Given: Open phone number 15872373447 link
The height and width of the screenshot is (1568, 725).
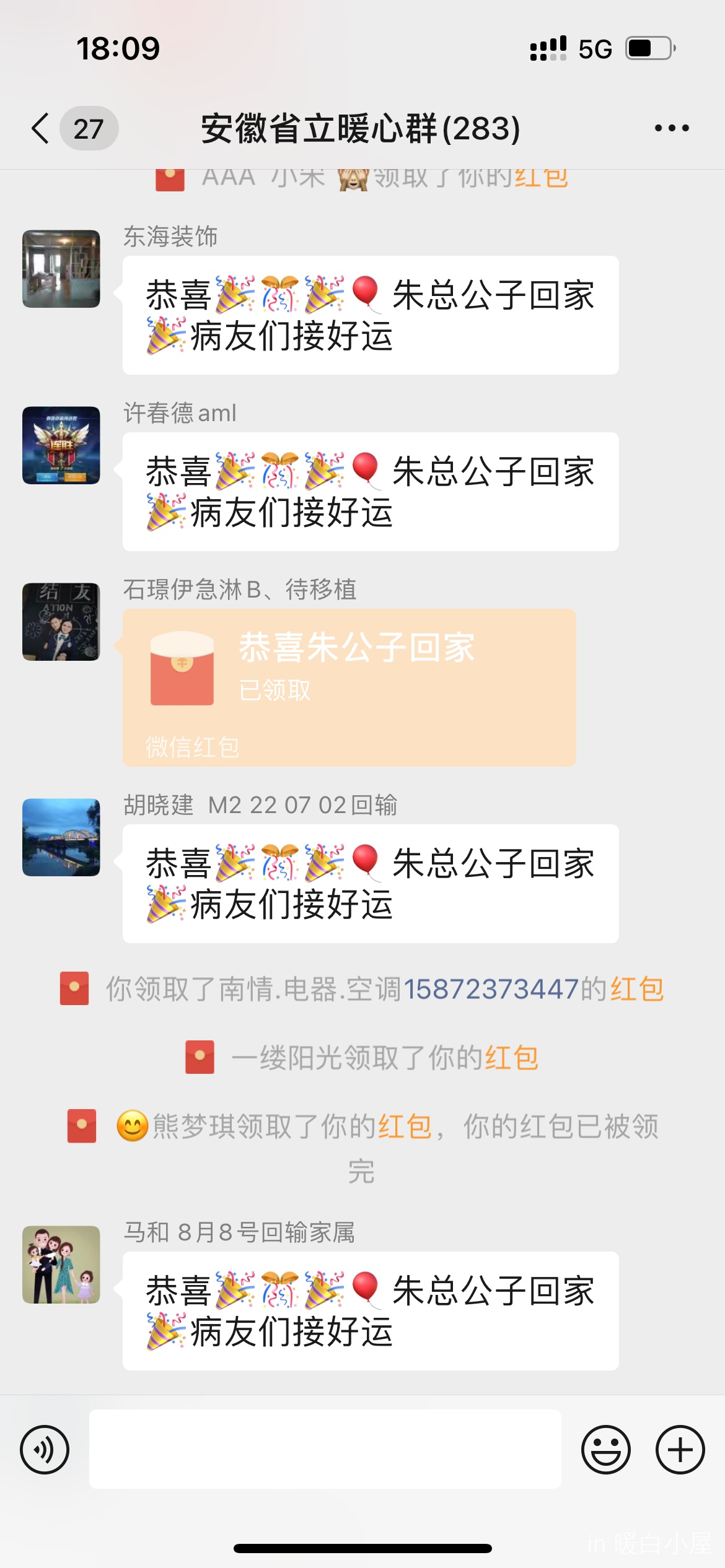Looking at the screenshot, I should [491, 989].
